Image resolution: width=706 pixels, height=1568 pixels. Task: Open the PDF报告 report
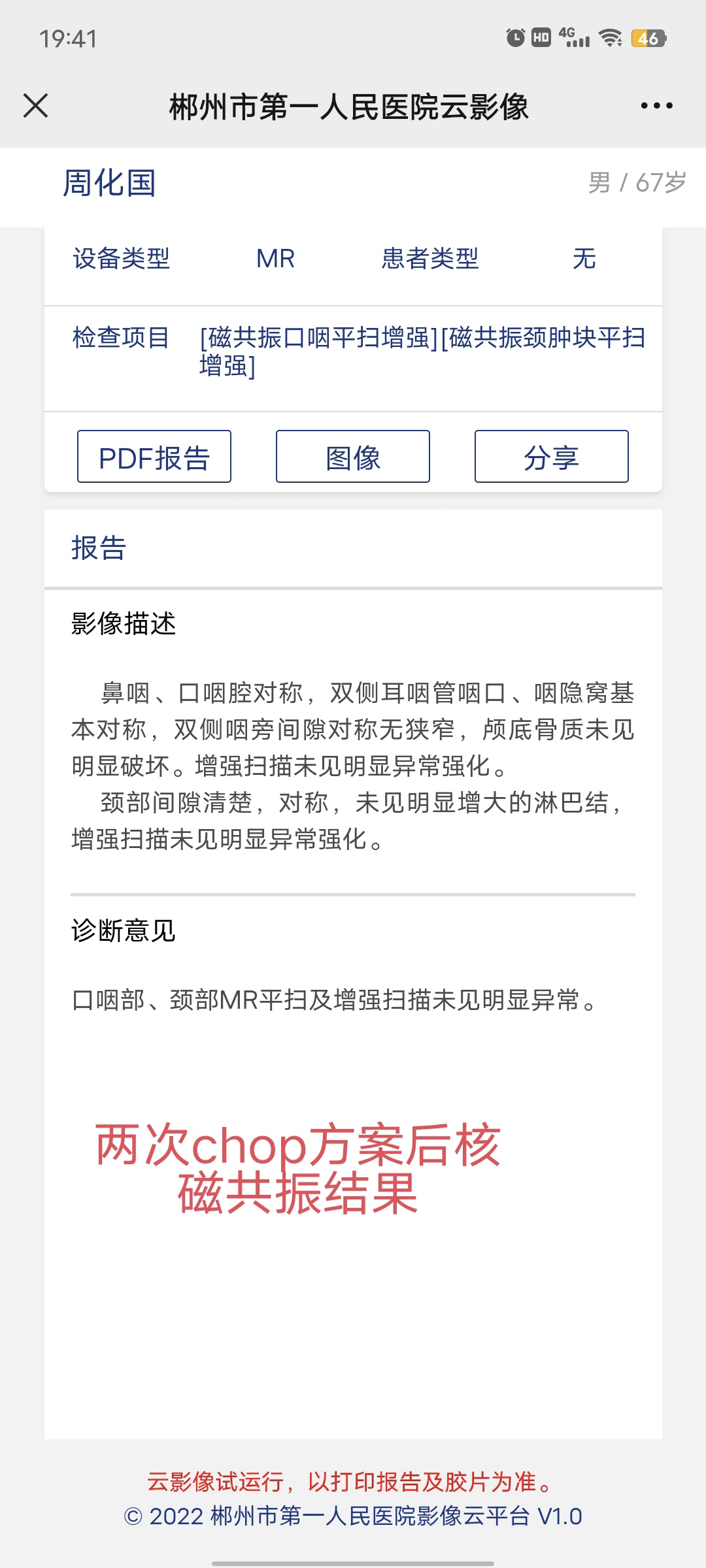[x=154, y=457]
